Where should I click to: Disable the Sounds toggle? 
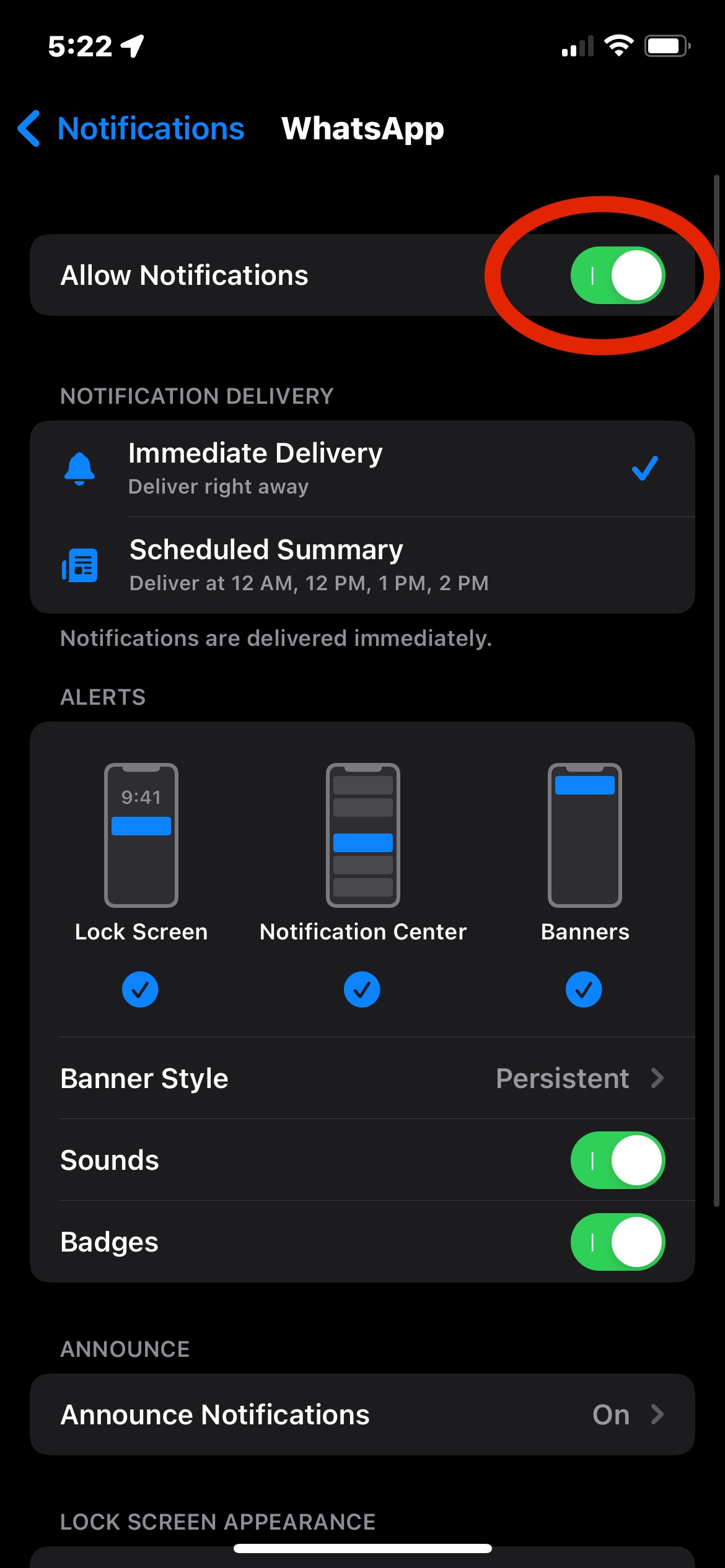(617, 1160)
